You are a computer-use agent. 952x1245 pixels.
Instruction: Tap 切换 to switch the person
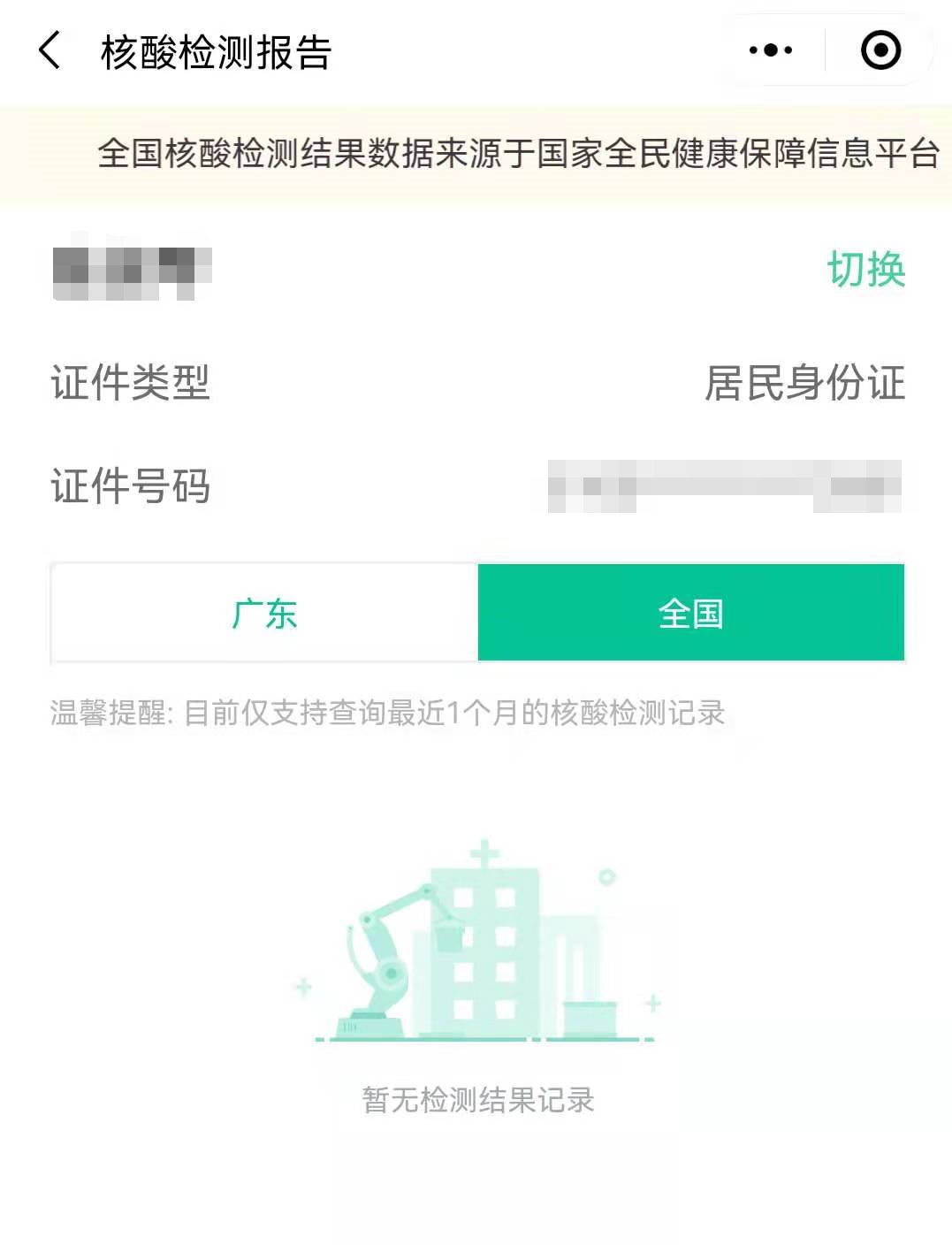point(865,269)
